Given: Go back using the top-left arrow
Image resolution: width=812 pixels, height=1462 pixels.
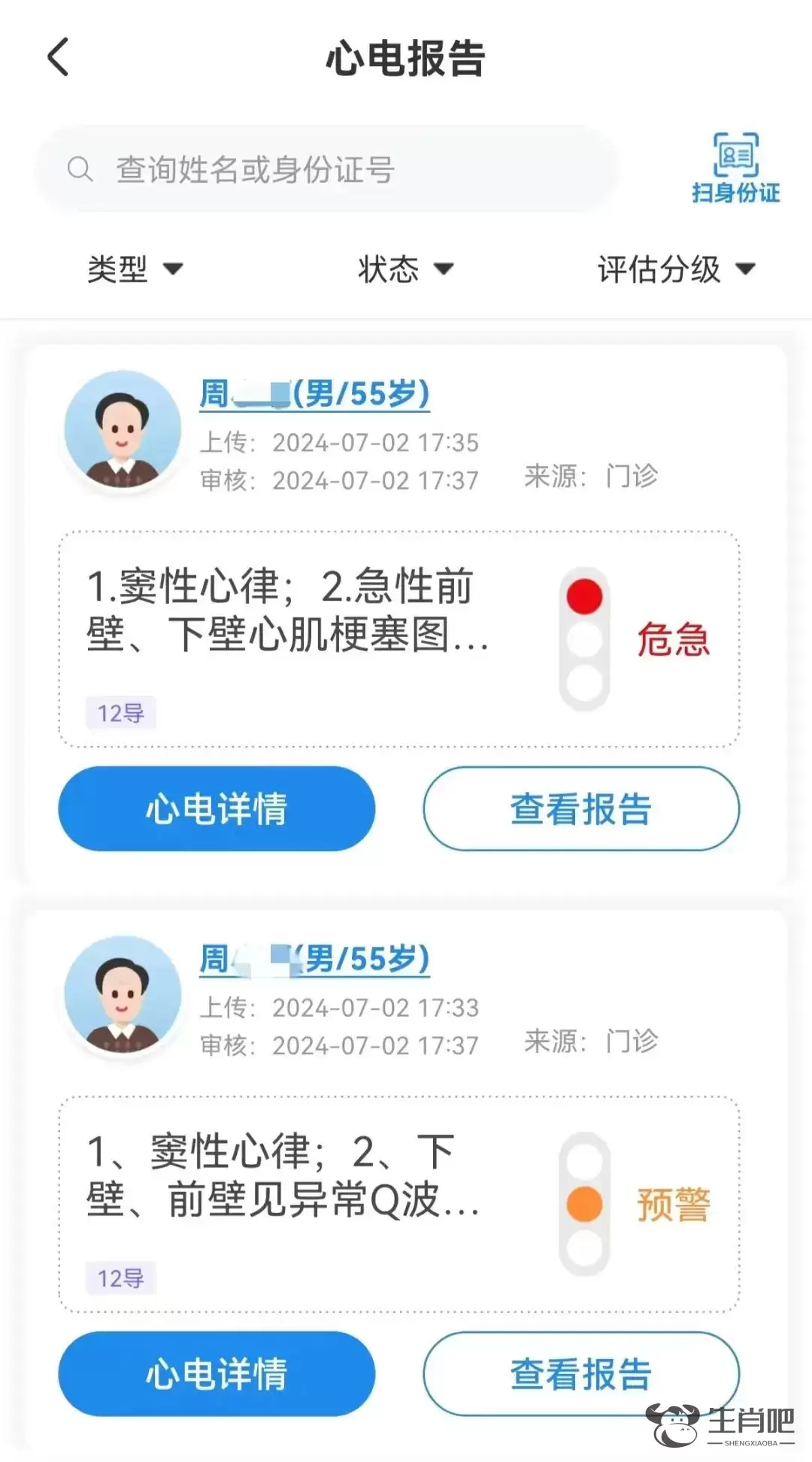Looking at the screenshot, I should pyautogui.click(x=59, y=57).
